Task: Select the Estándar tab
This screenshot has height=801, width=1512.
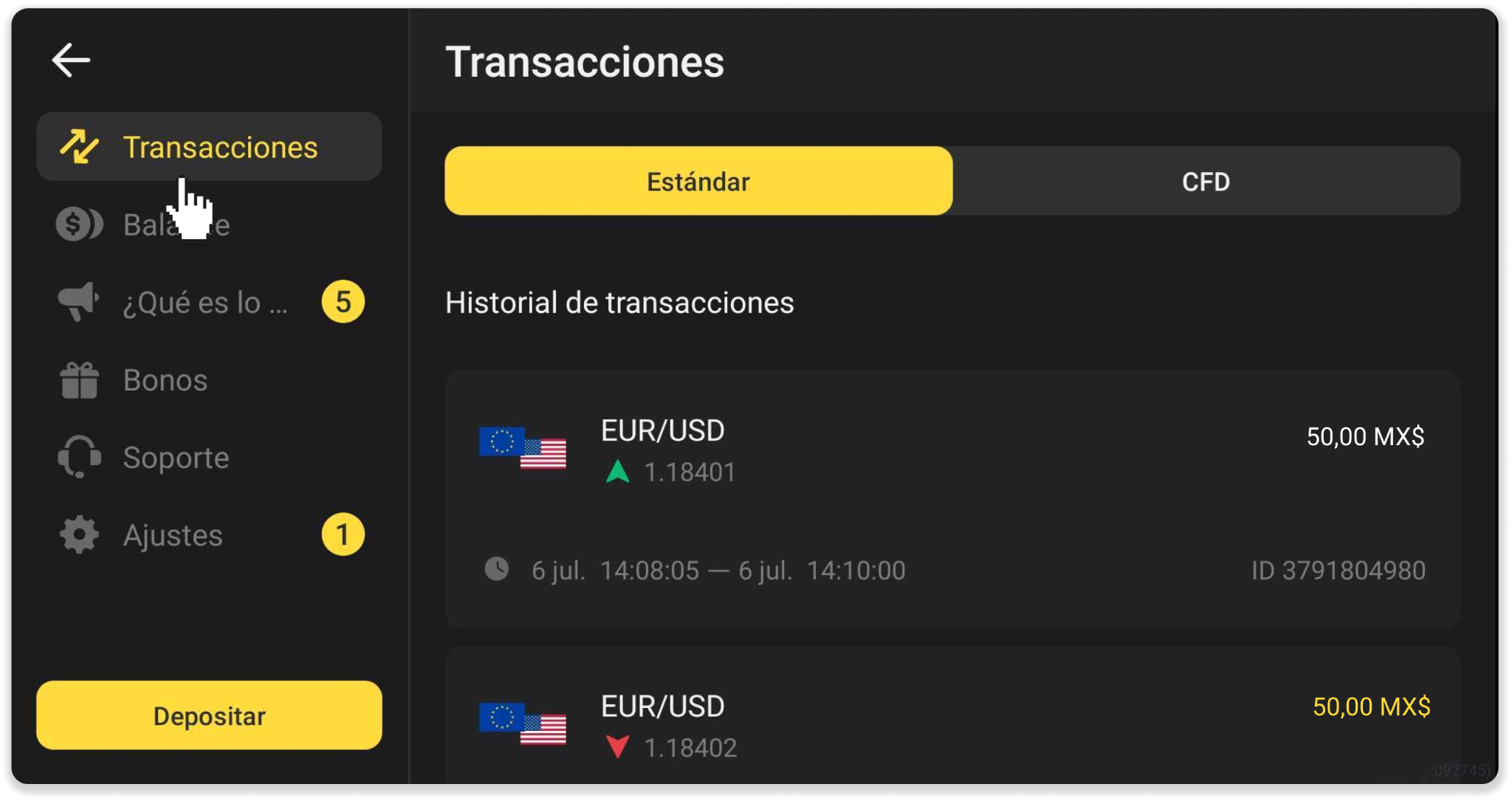Action: click(x=698, y=182)
